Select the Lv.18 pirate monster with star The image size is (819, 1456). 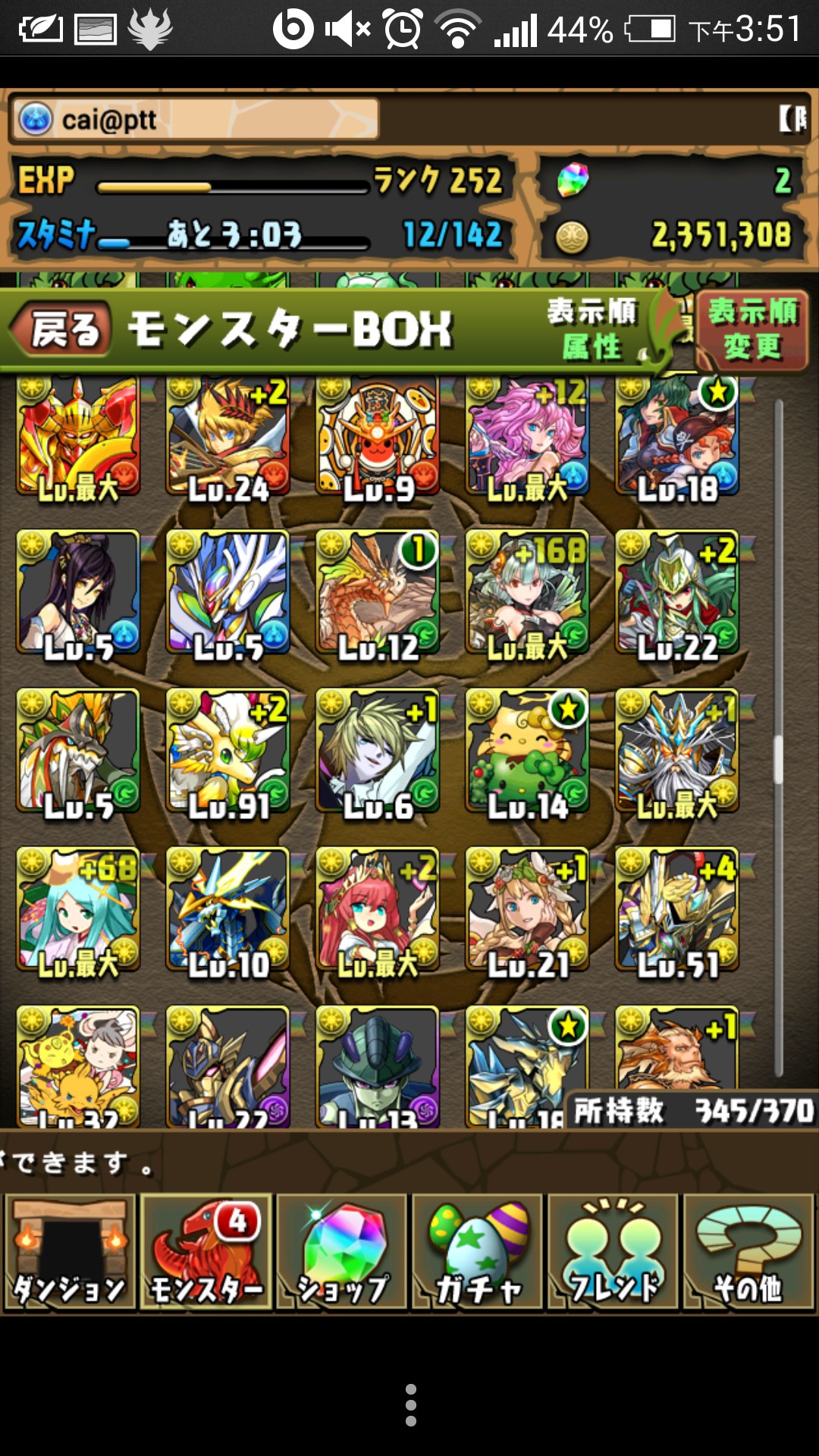pos(677,437)
